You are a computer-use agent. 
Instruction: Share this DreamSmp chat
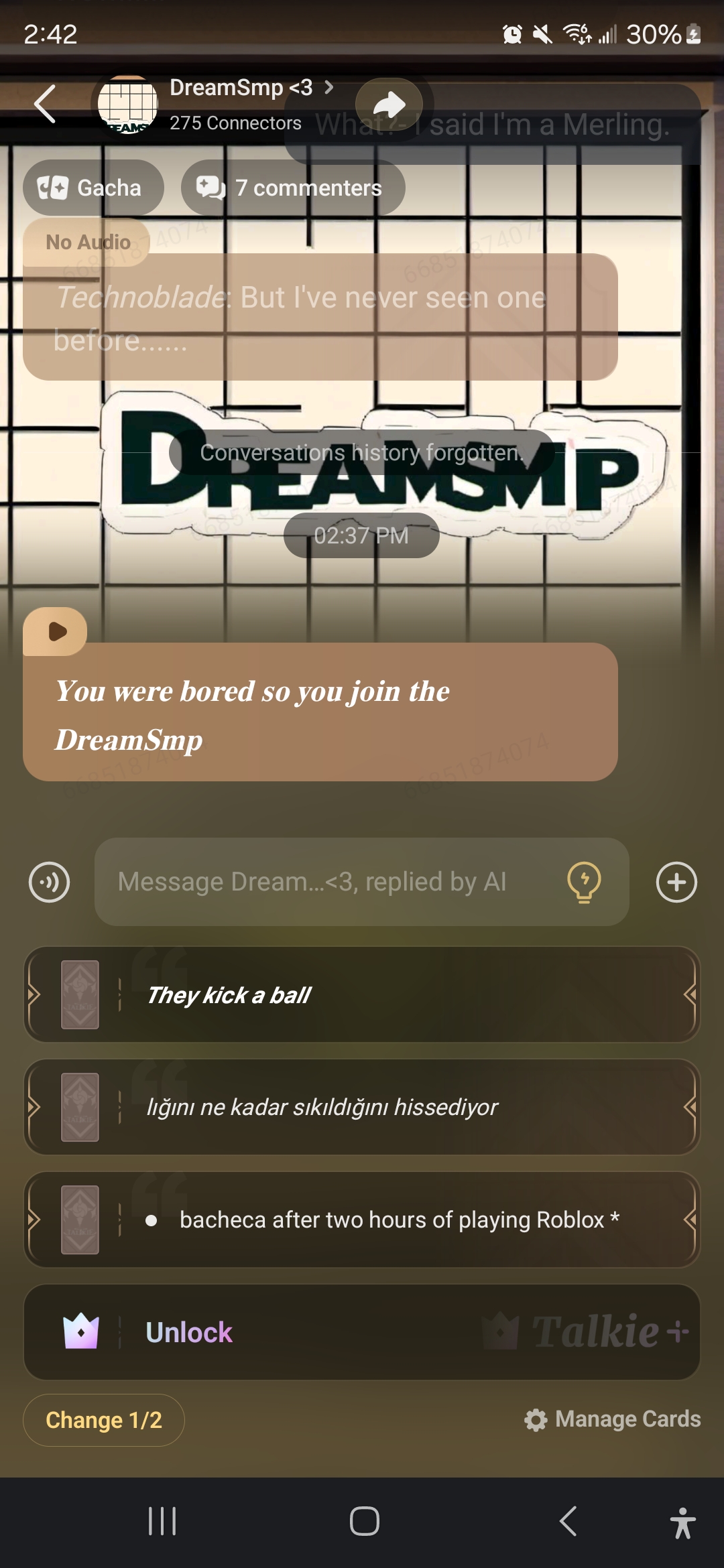click(x=389, y=105)
